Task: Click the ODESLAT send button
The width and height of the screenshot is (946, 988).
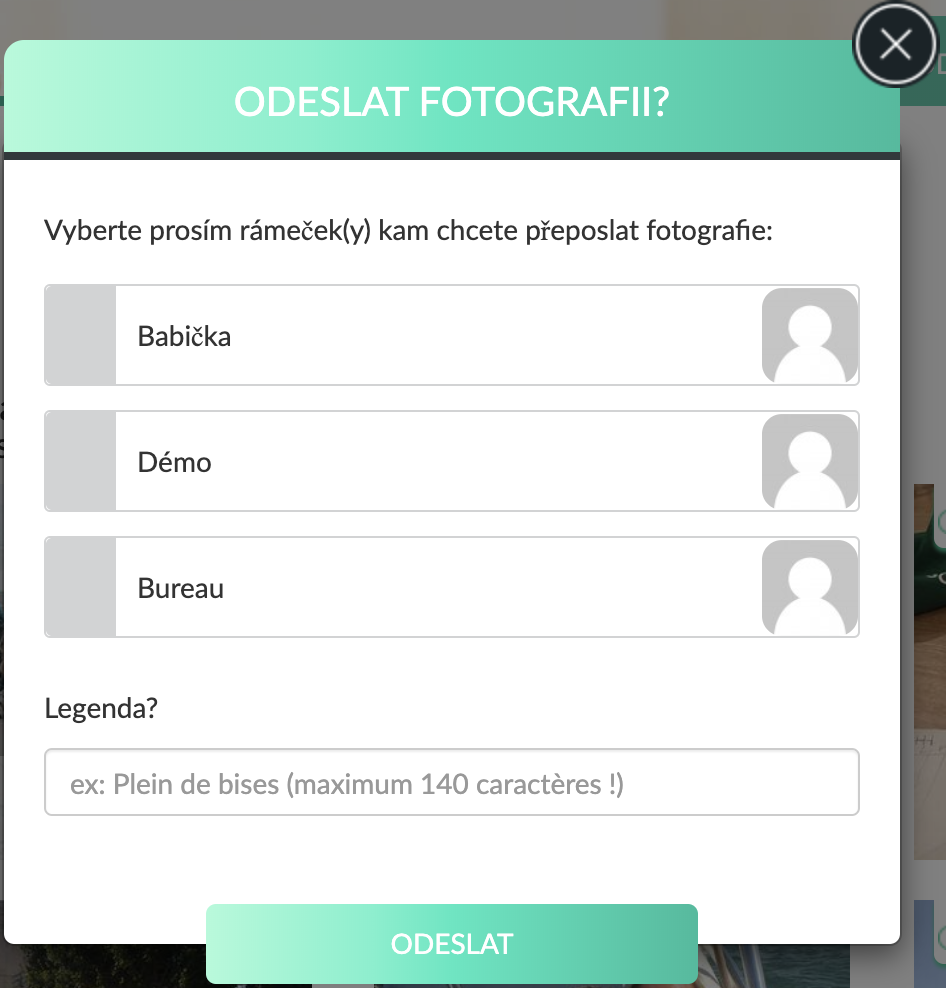Action: pos(451,943)
